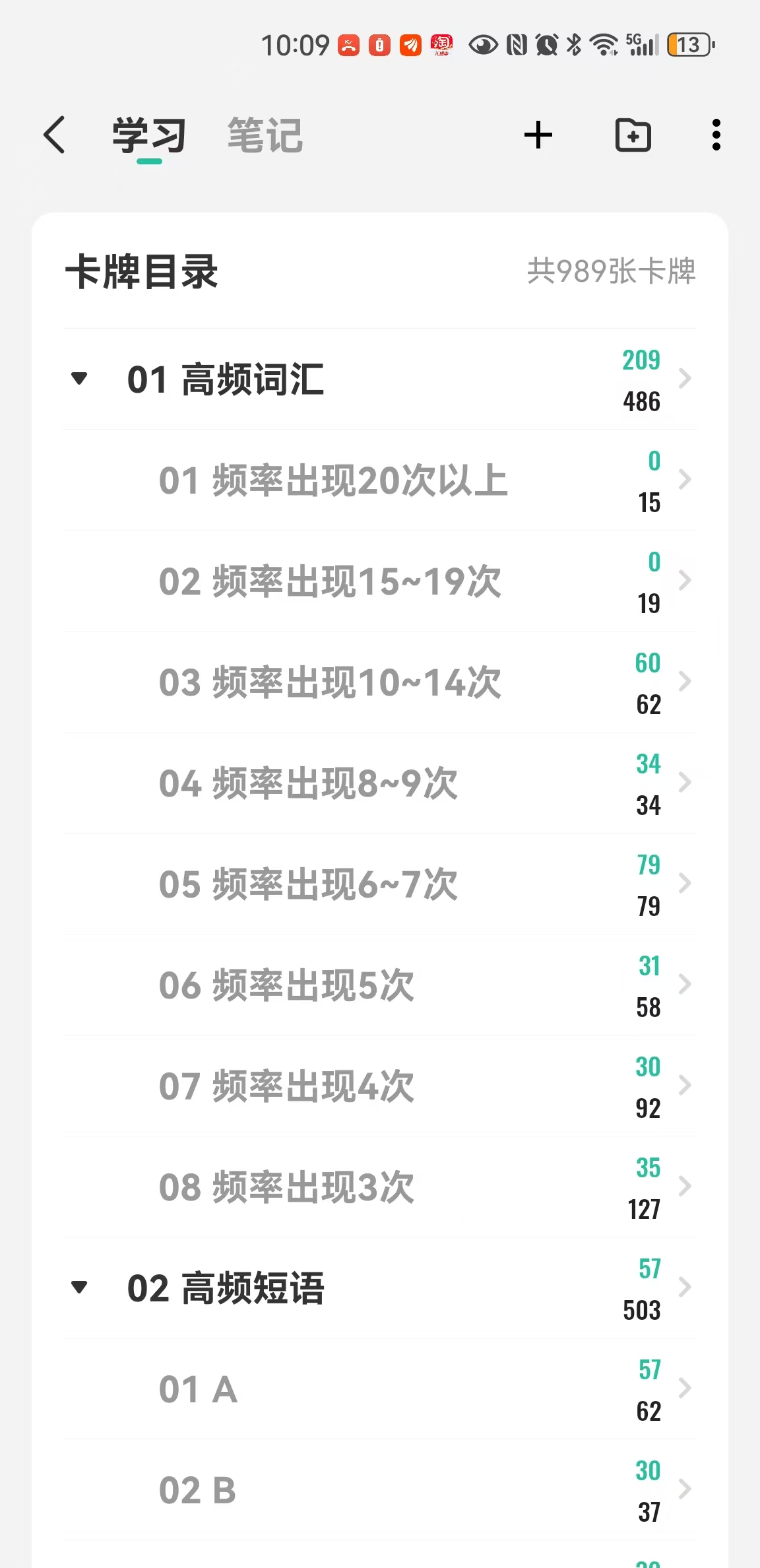Open 08 频率出现3次
Viewport: 760px width, 1568px height.
pyautogui.click(x=380, y=1187)
